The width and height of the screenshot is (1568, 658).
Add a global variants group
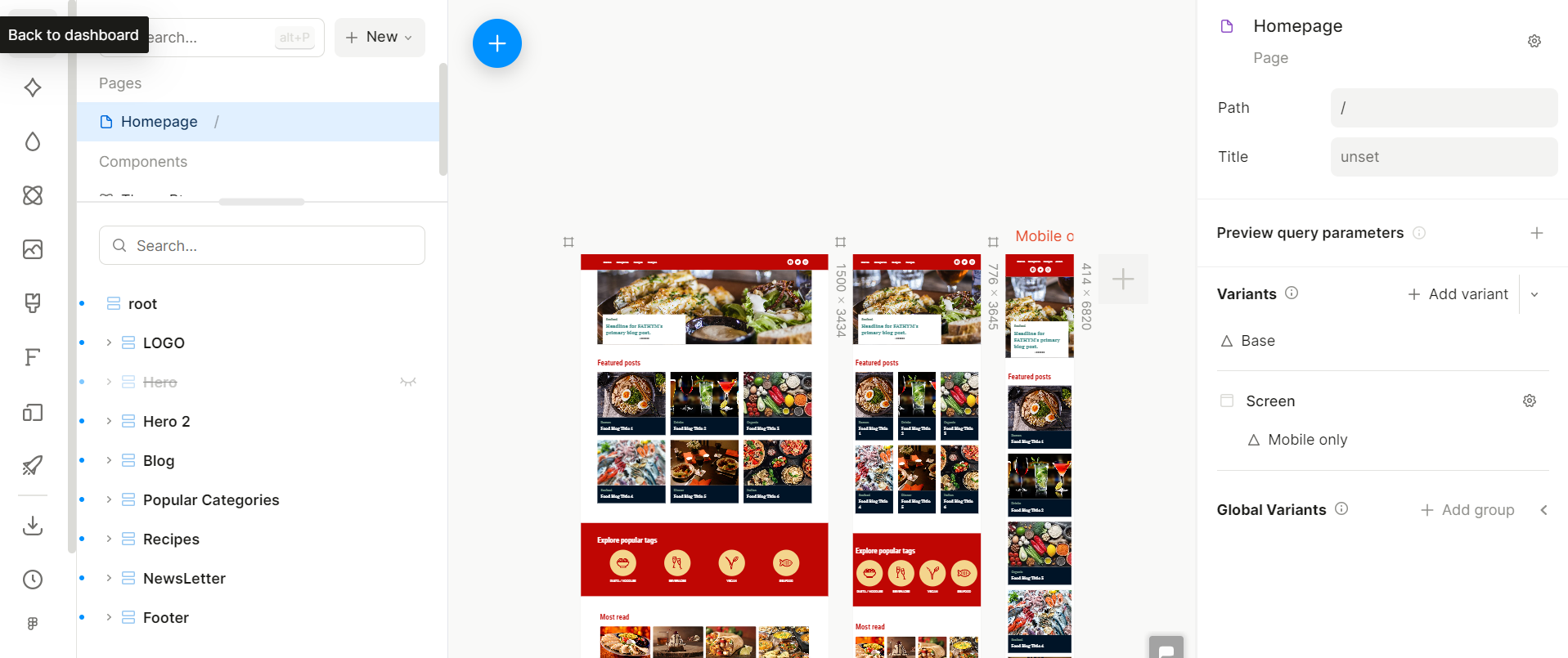[1467, 510]
